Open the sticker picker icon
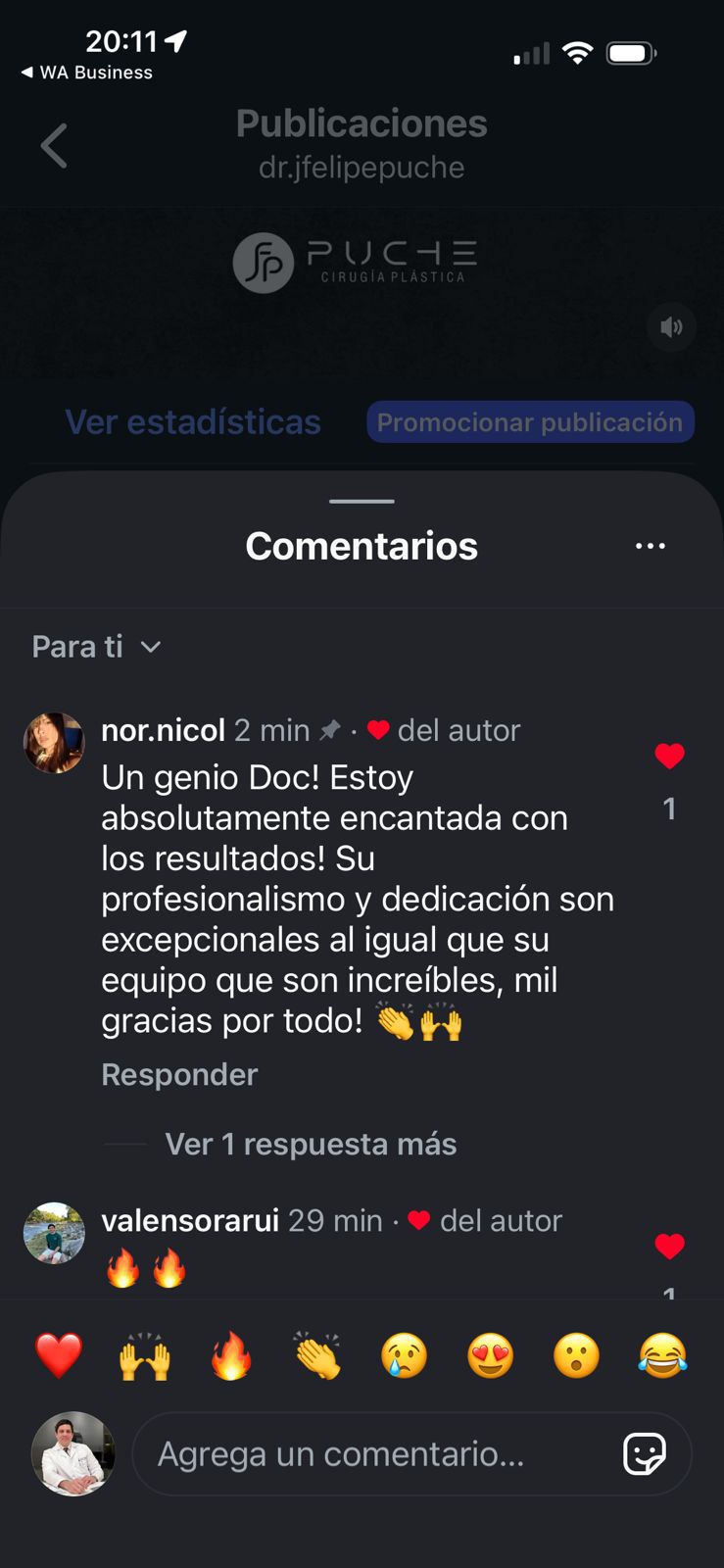Viewport: 724px width, 1568px height. (645, 1454)
